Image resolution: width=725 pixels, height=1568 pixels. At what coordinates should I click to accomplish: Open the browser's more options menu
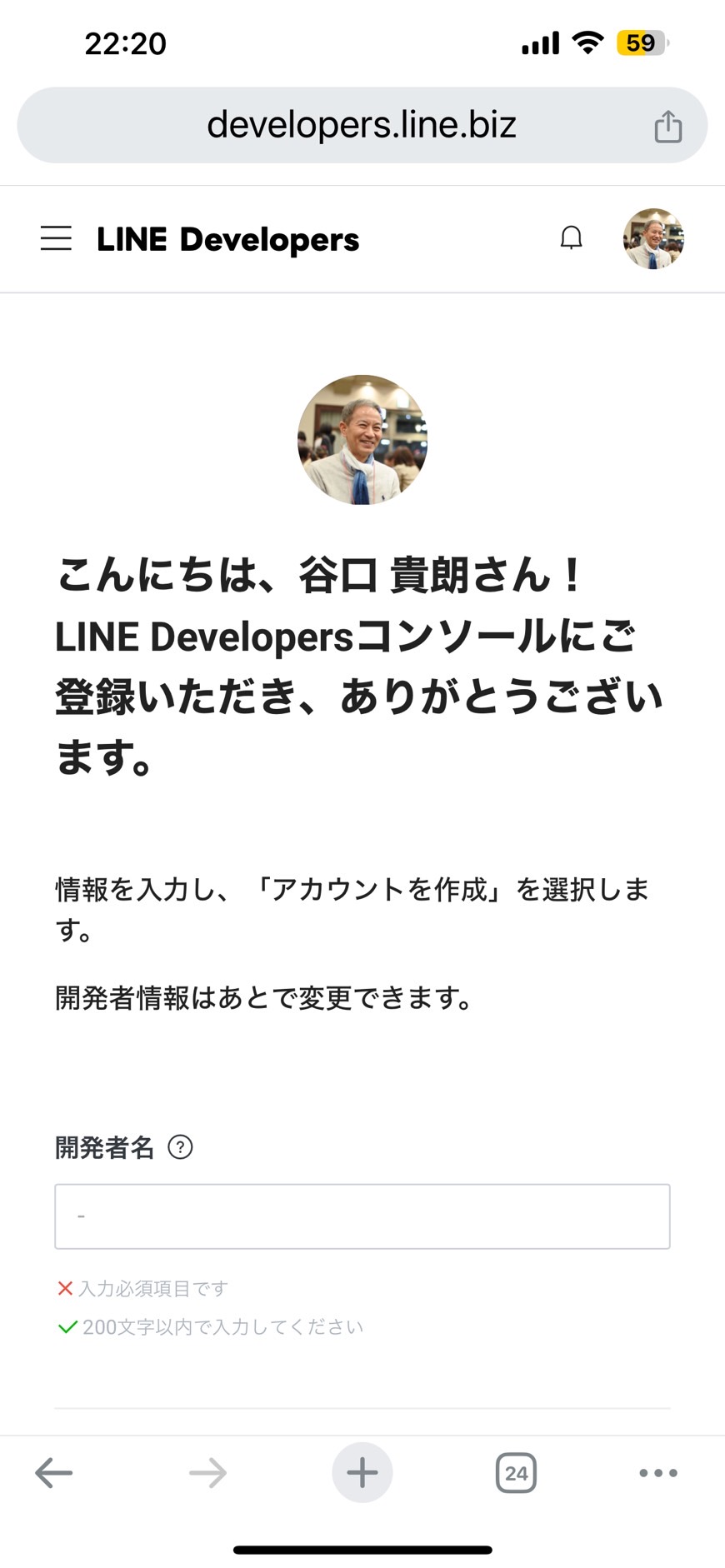658,1473
